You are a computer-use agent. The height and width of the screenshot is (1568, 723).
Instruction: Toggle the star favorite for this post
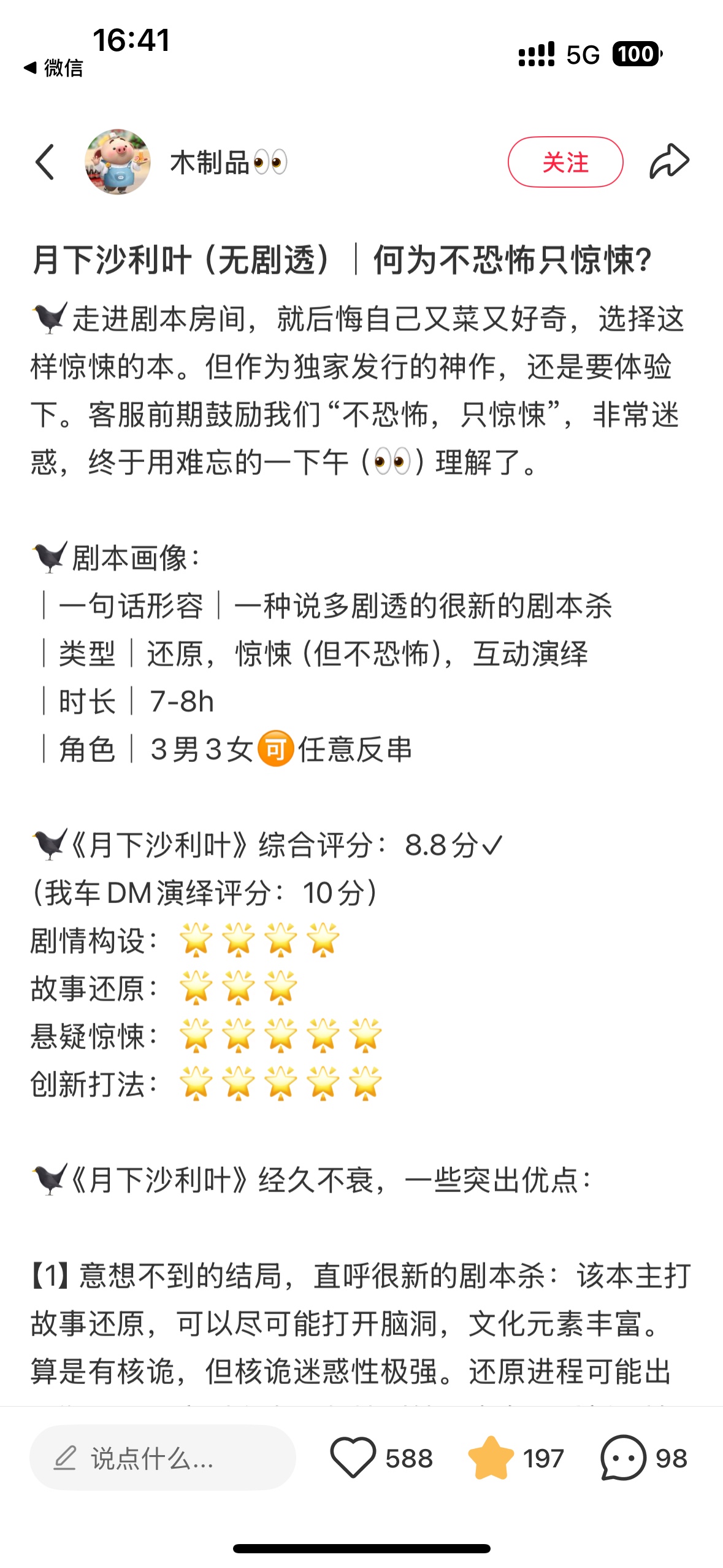pos(491,1458)
